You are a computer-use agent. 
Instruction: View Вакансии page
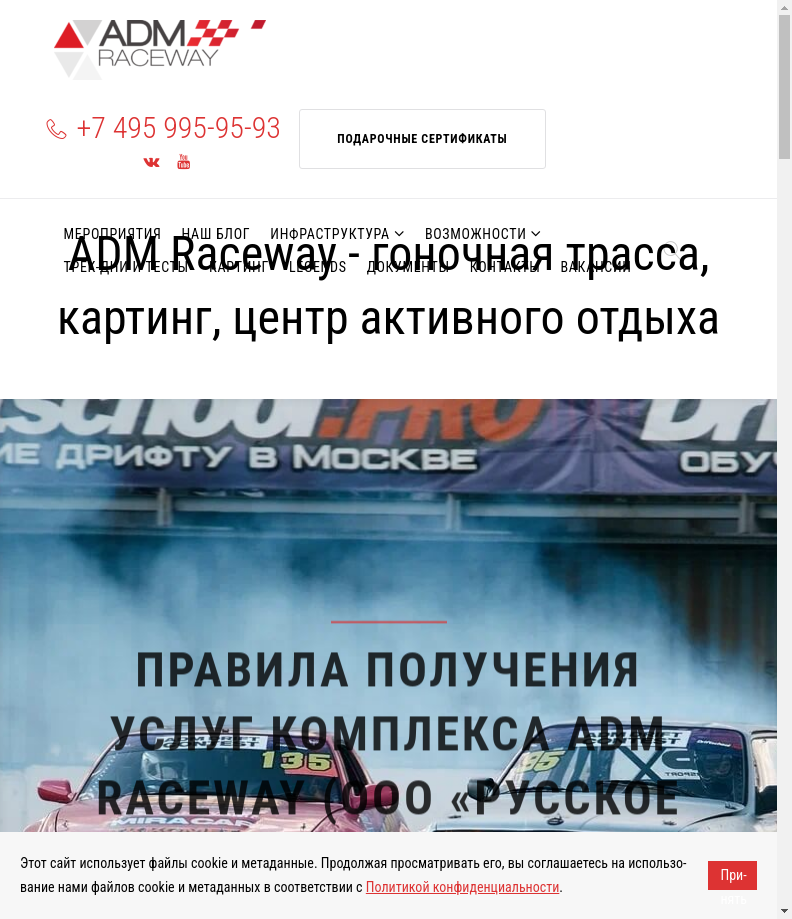tap(595, 267)
